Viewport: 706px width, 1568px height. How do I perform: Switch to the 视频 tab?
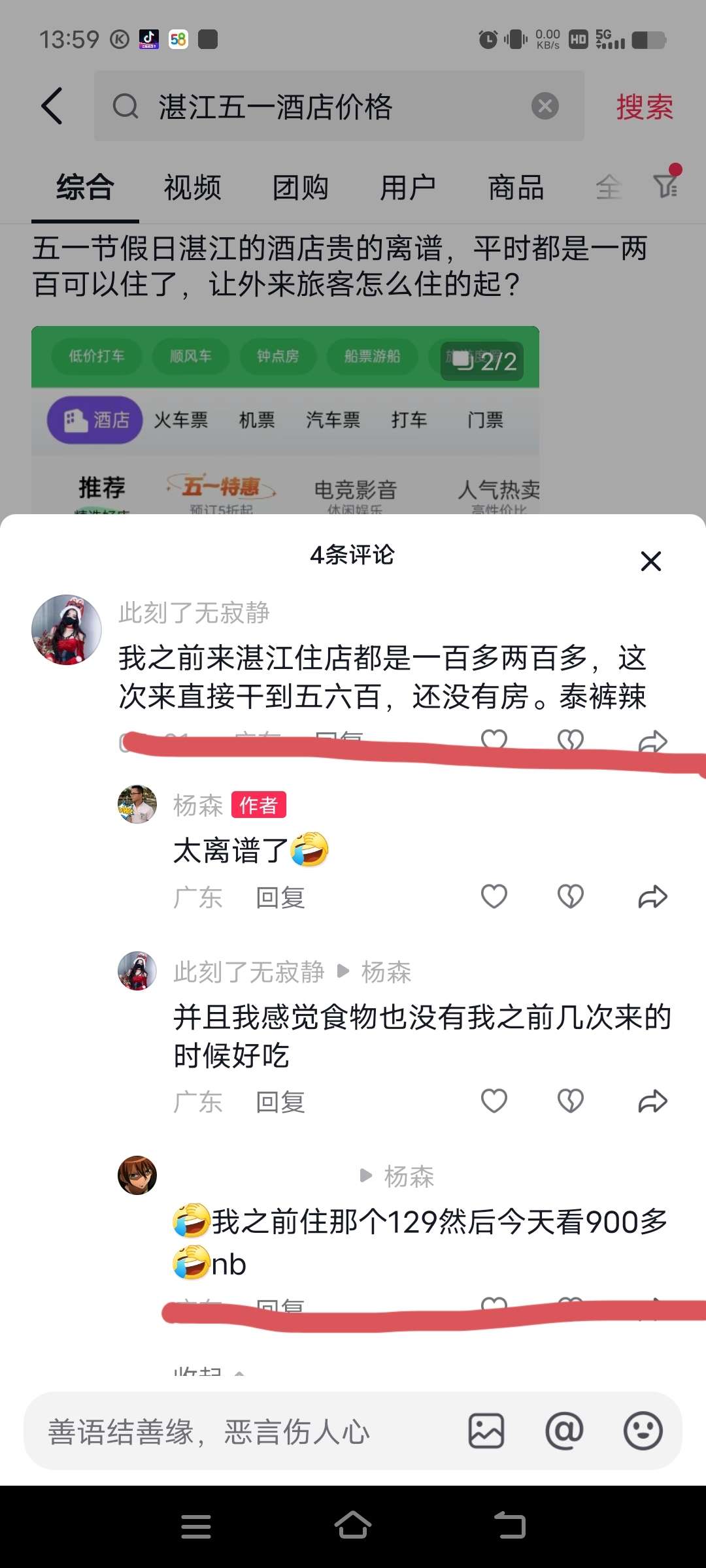click(x=192, y=188)
